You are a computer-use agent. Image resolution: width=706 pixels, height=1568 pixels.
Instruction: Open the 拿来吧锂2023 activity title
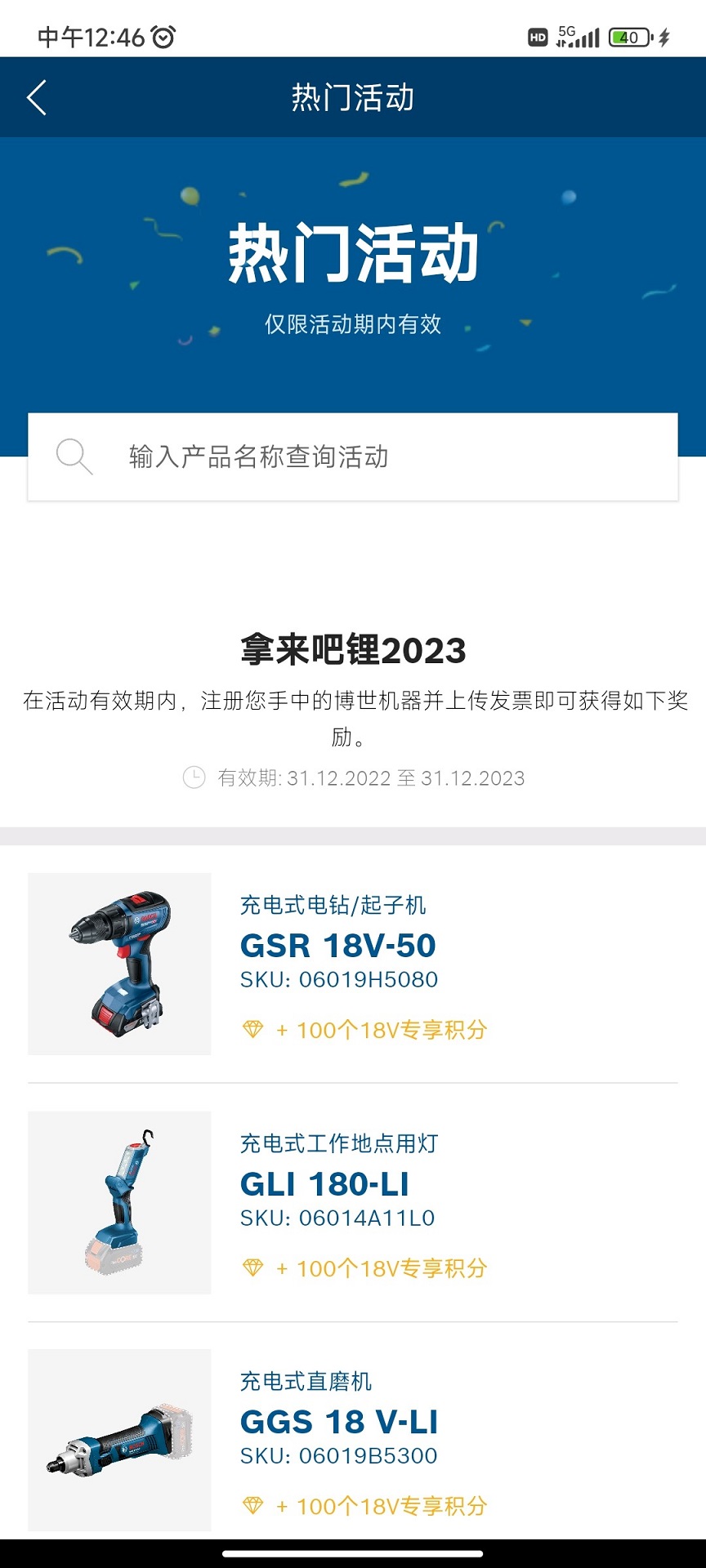point(353,648)
